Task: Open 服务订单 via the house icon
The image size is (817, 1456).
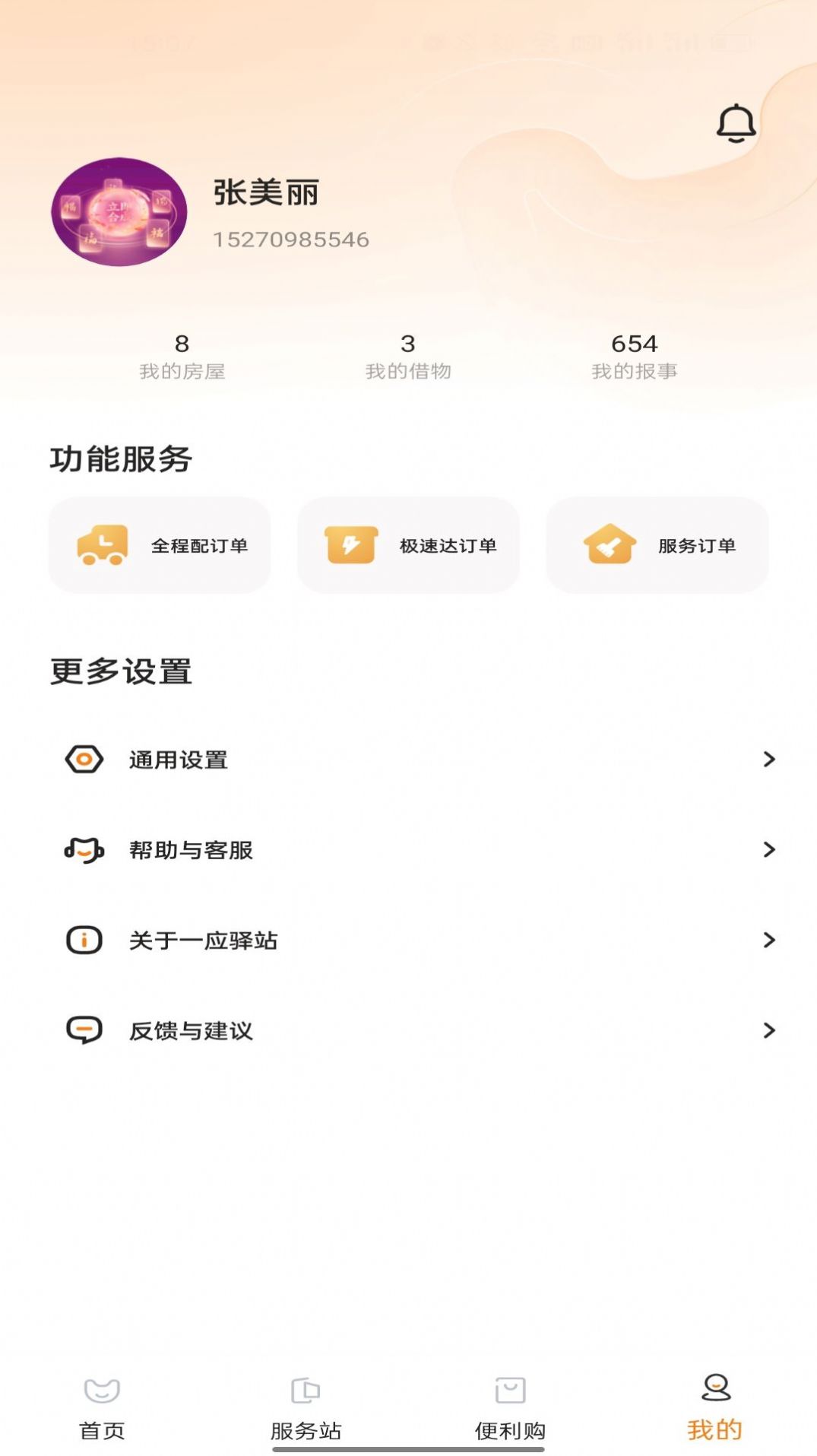Action: point(608,545)
